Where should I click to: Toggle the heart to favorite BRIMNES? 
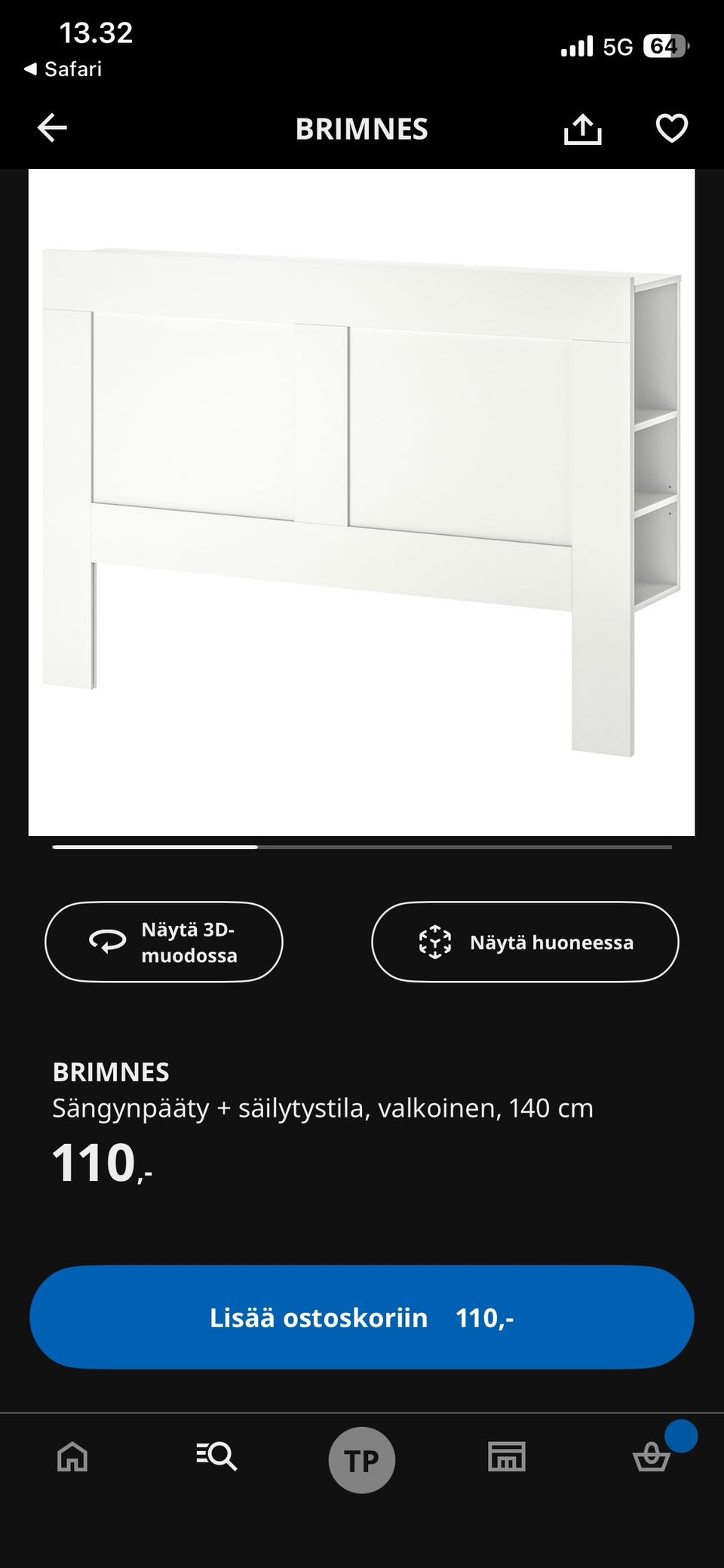(670, 128)
